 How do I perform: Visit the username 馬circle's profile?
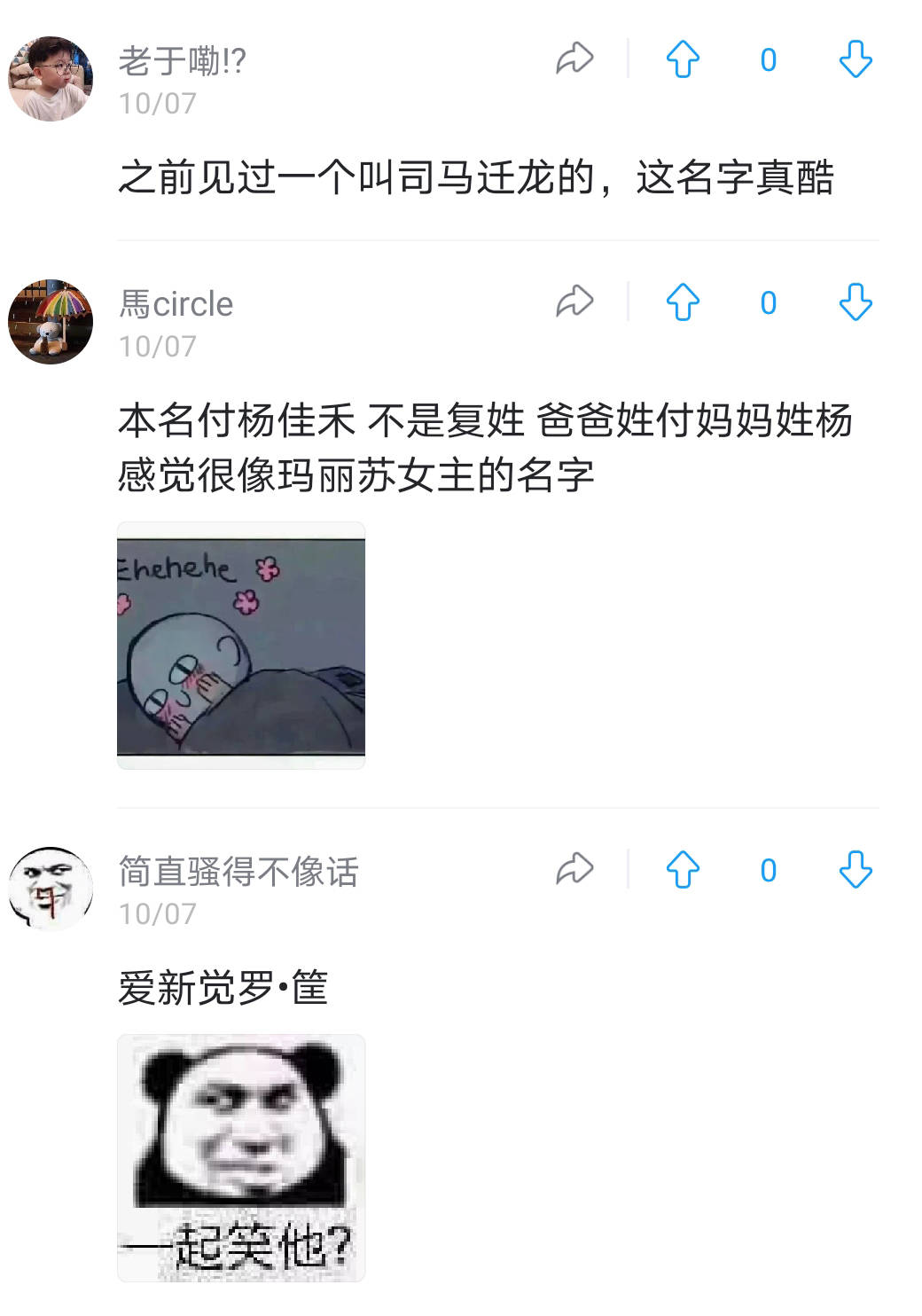176,304
